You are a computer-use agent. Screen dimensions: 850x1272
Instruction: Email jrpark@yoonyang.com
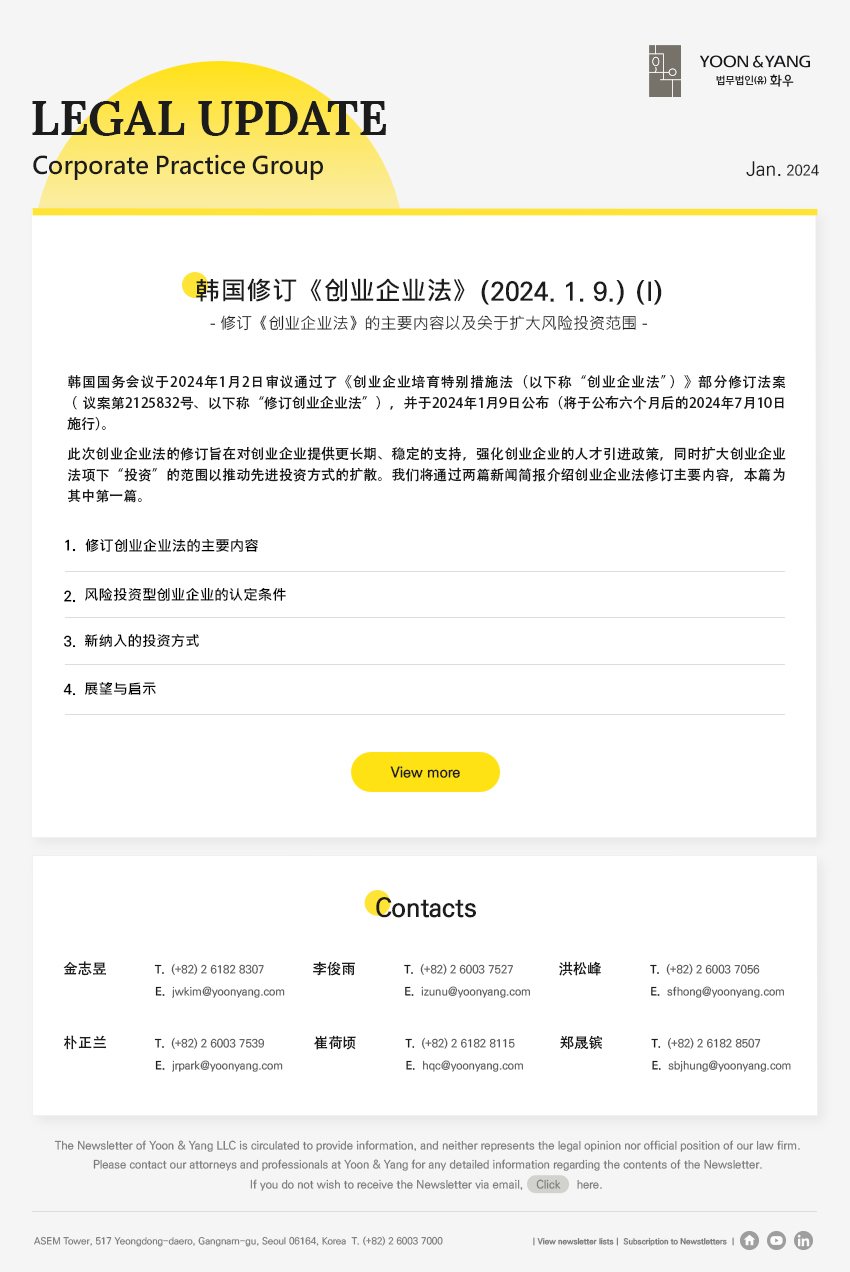pos(227,1066)
